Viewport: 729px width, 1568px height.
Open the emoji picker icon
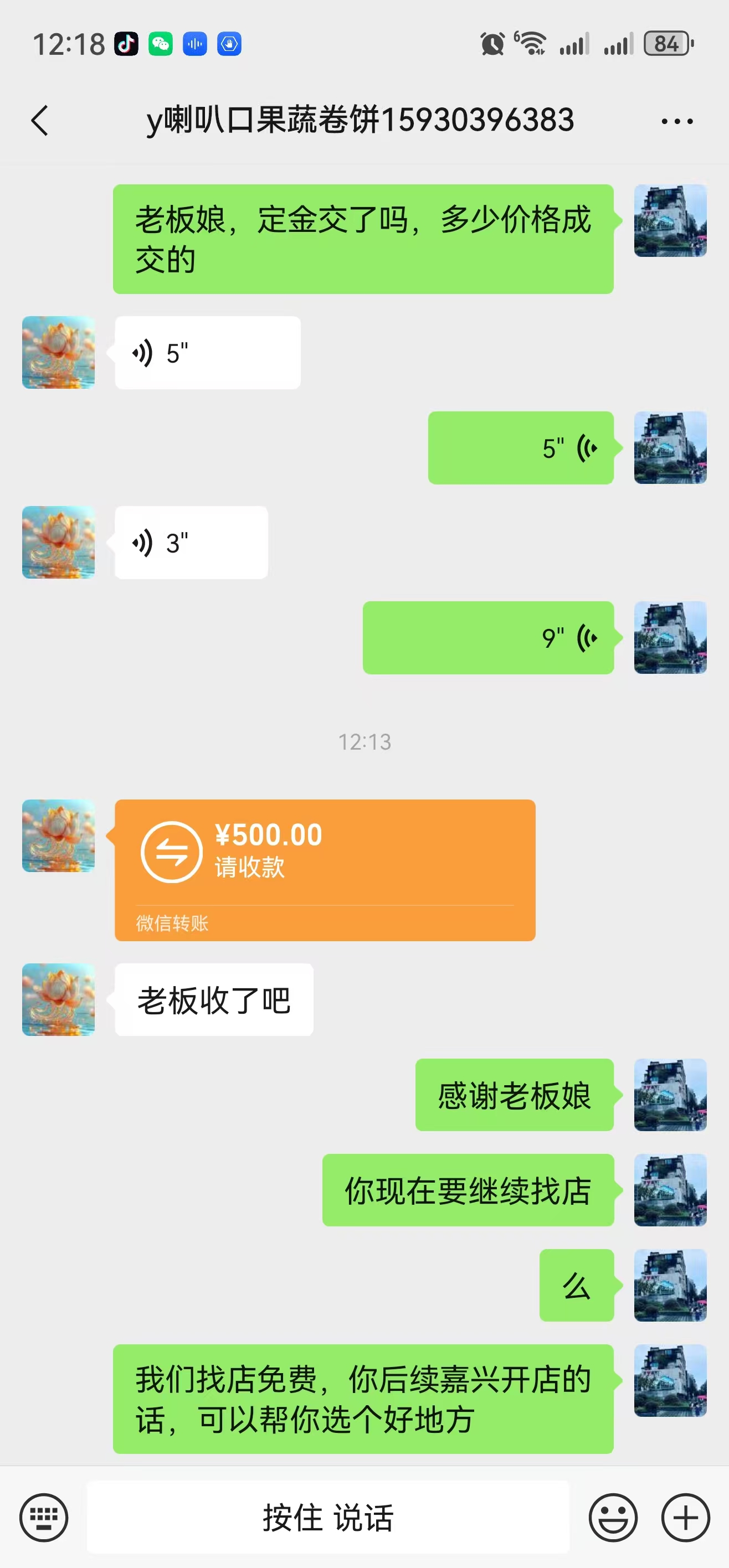pyautogui.click(x=615, y=1518)
